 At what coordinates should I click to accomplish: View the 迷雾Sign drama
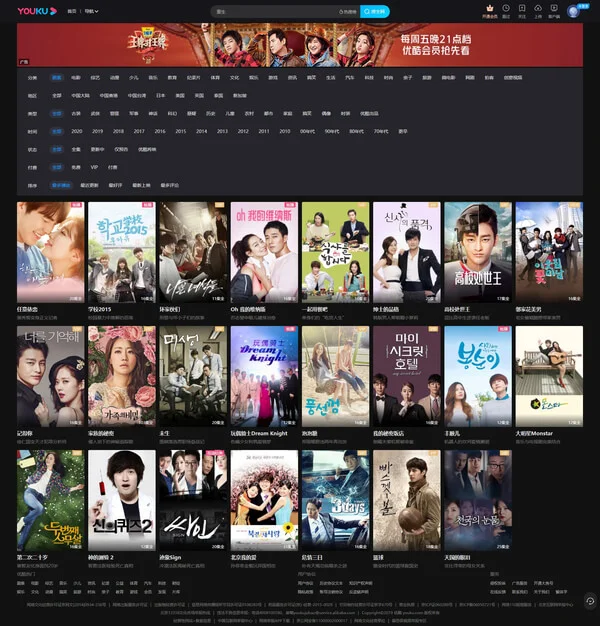192,500
